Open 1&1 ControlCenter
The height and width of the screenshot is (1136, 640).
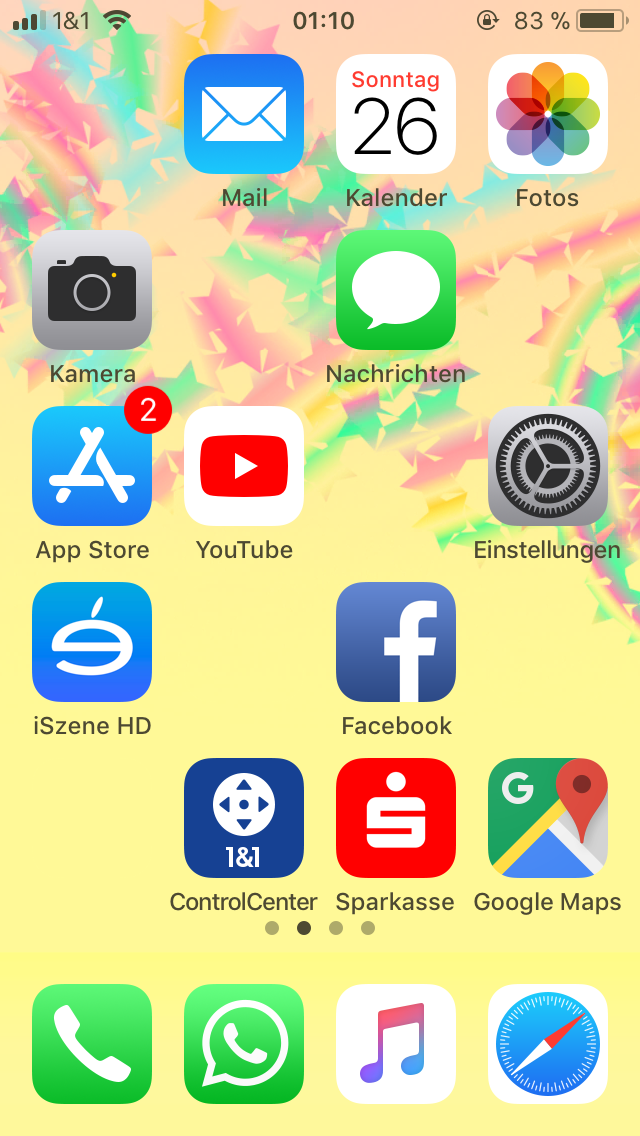[x=244, y=818]
